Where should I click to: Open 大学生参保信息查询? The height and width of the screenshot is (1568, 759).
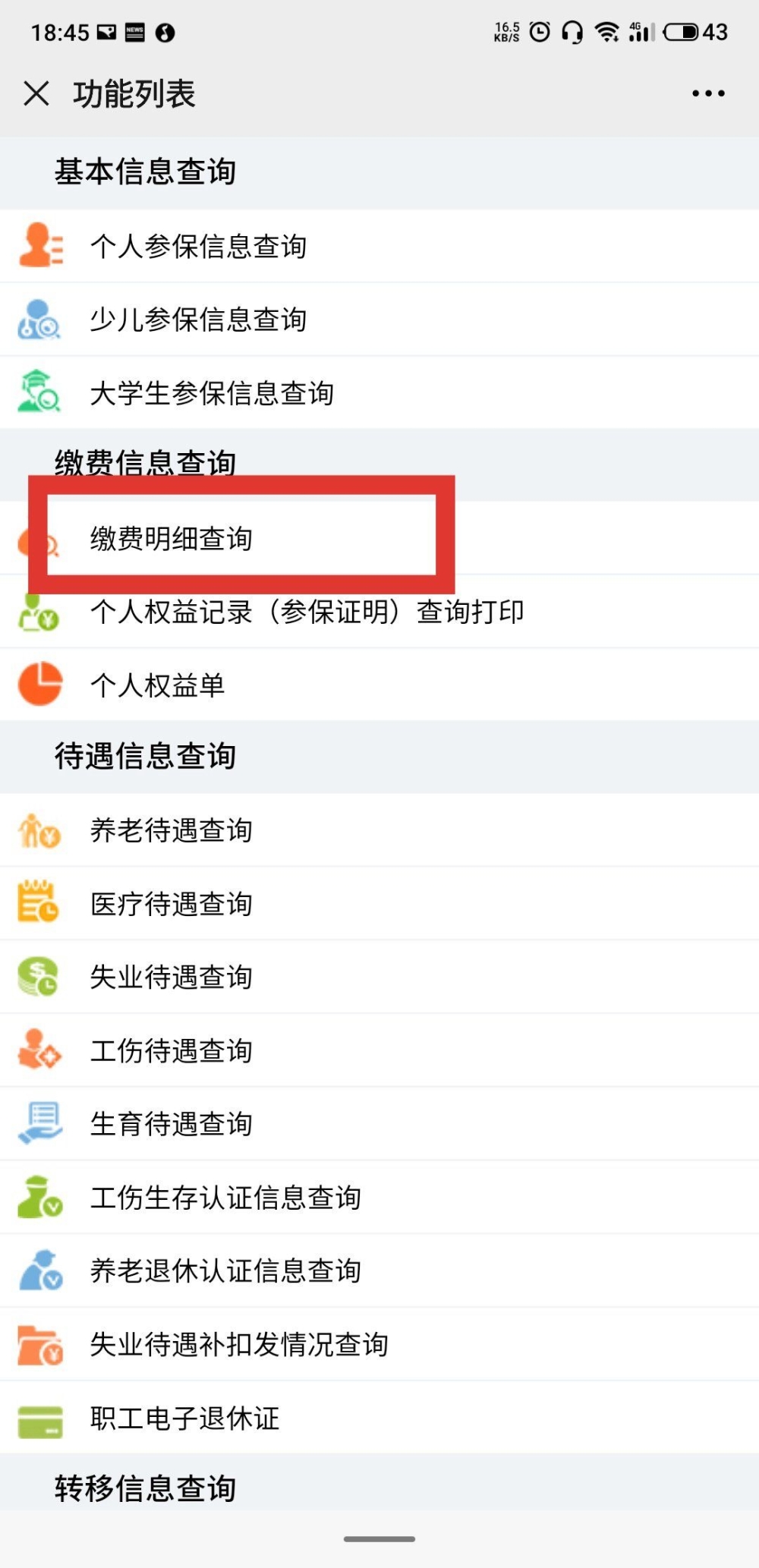pos(379,393)
